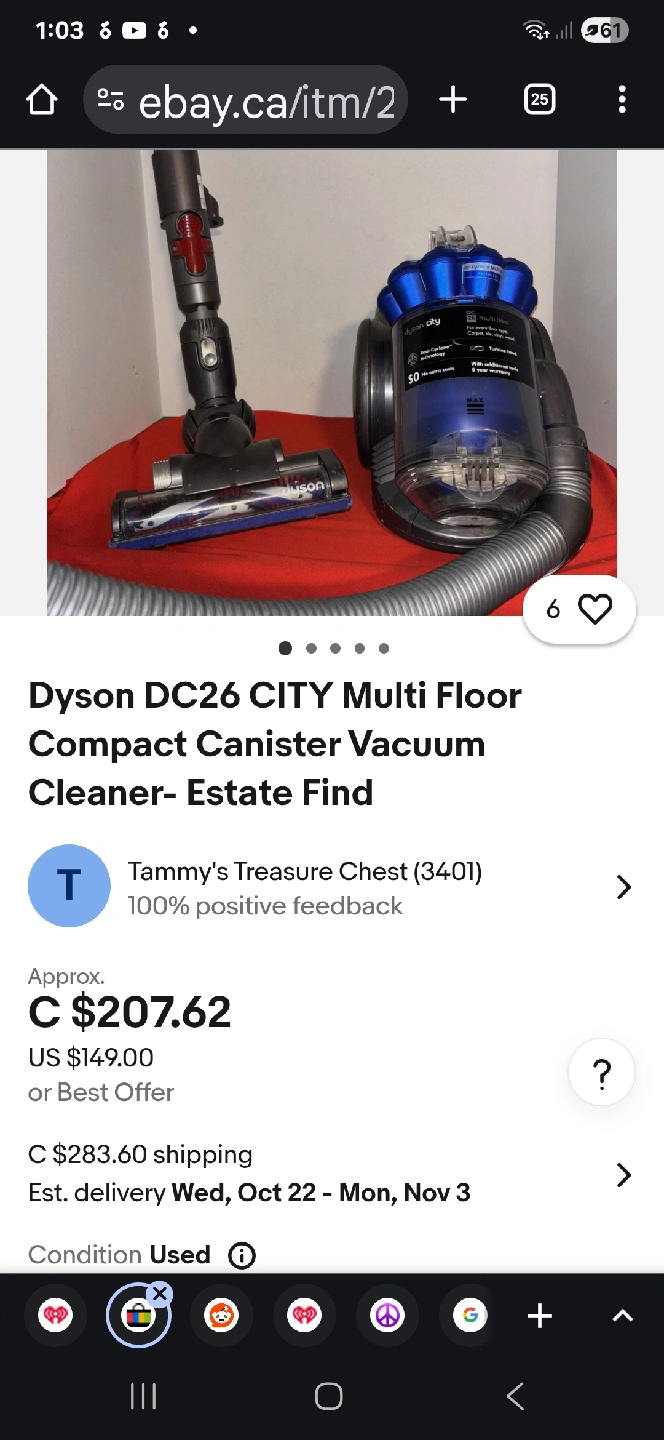The width and height of the screenshot is (664, 1440).
Task: Add the Dyson vacuum to your watchlist
Action: [579, 609]
